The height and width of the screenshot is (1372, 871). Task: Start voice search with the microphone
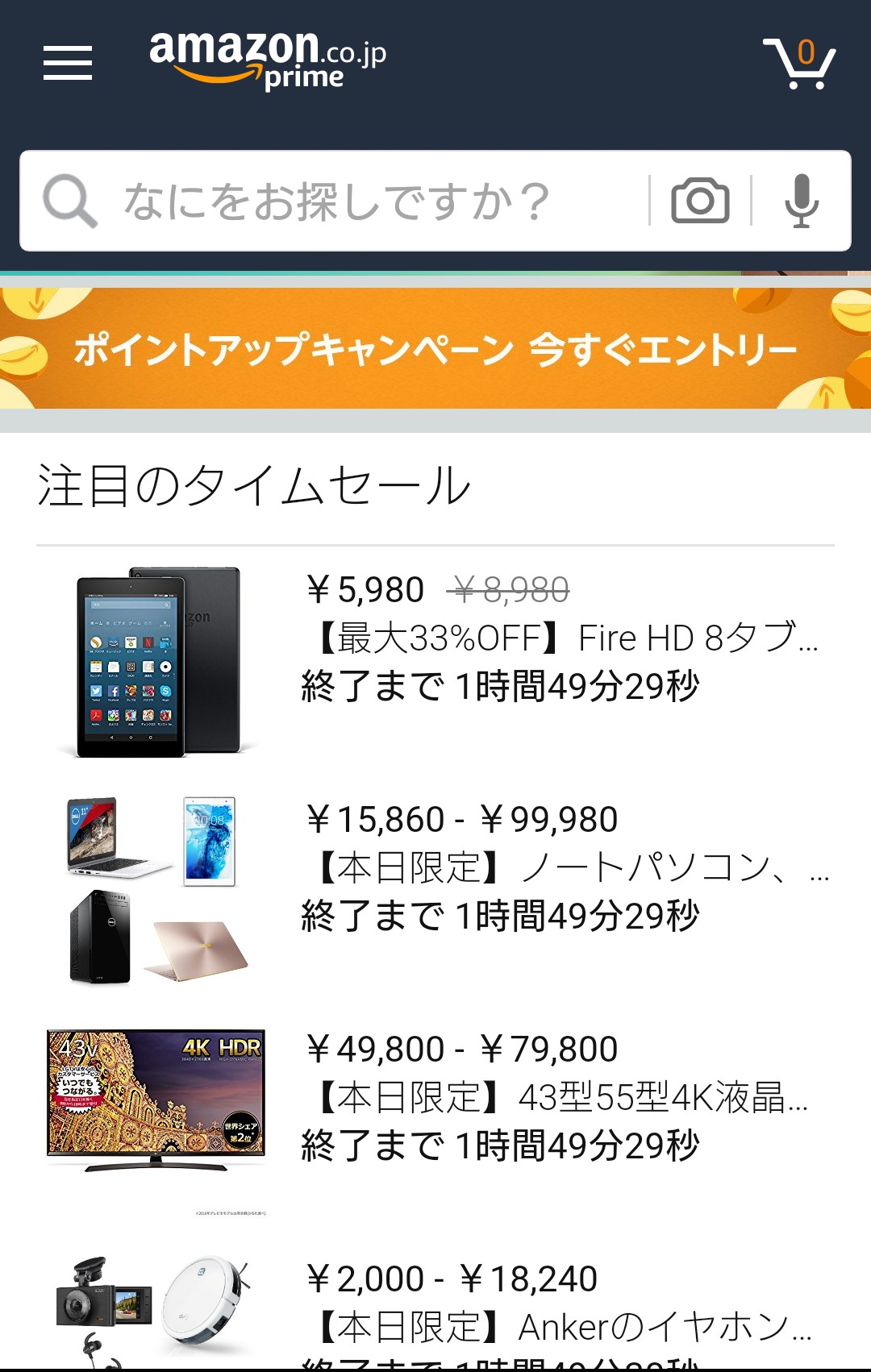coord(801,201)
